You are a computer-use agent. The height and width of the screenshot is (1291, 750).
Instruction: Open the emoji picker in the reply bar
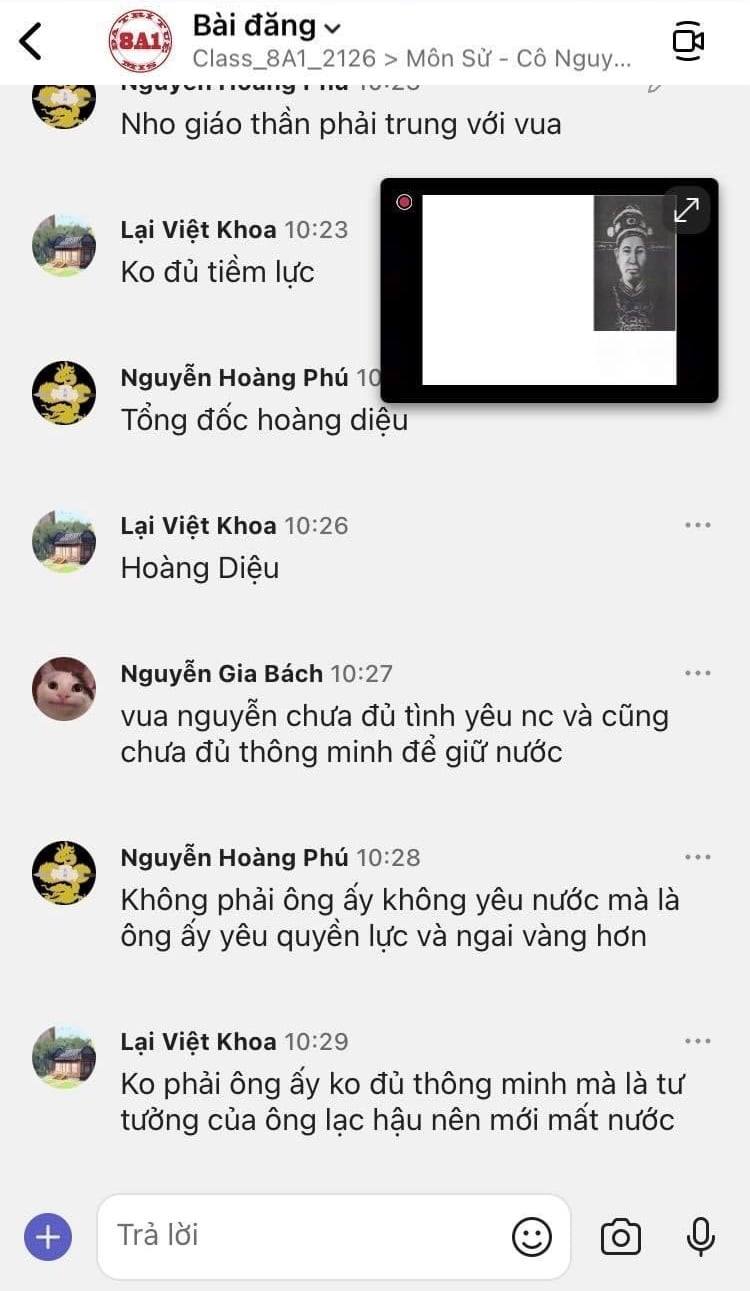(x=533, y=1236)
